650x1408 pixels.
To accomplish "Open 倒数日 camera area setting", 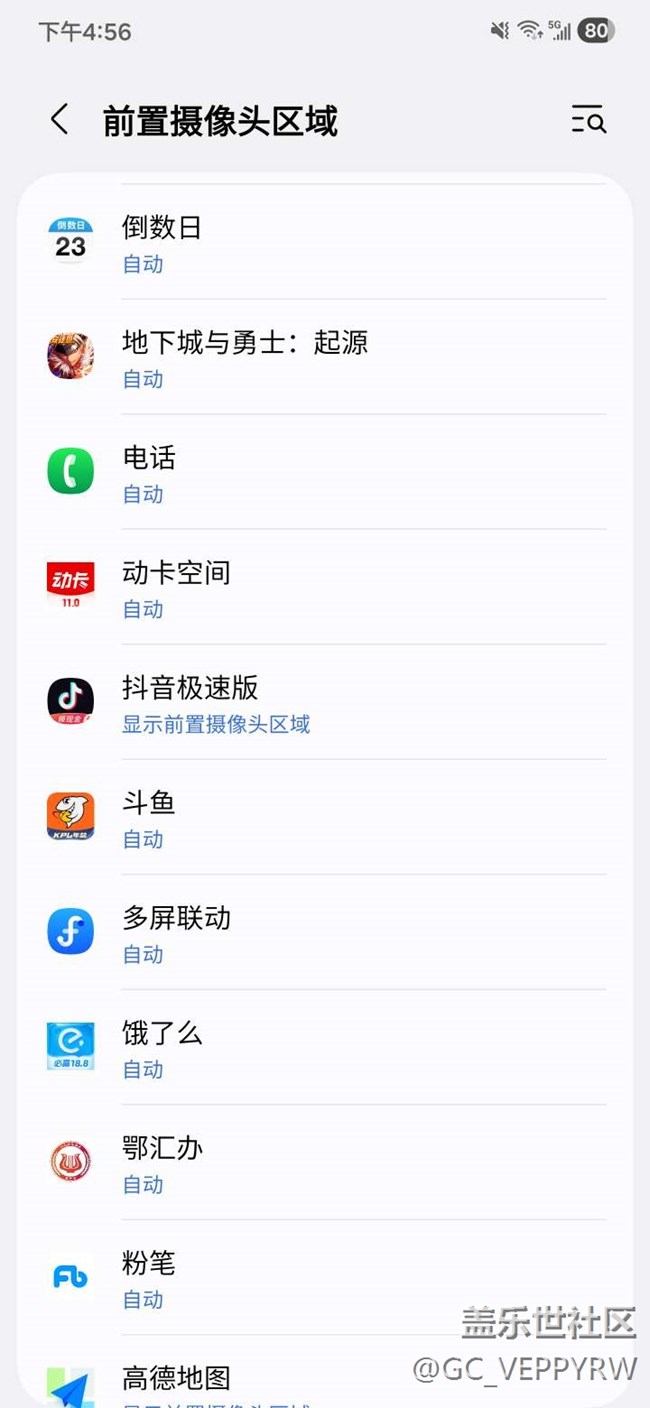I will (325, 243).
